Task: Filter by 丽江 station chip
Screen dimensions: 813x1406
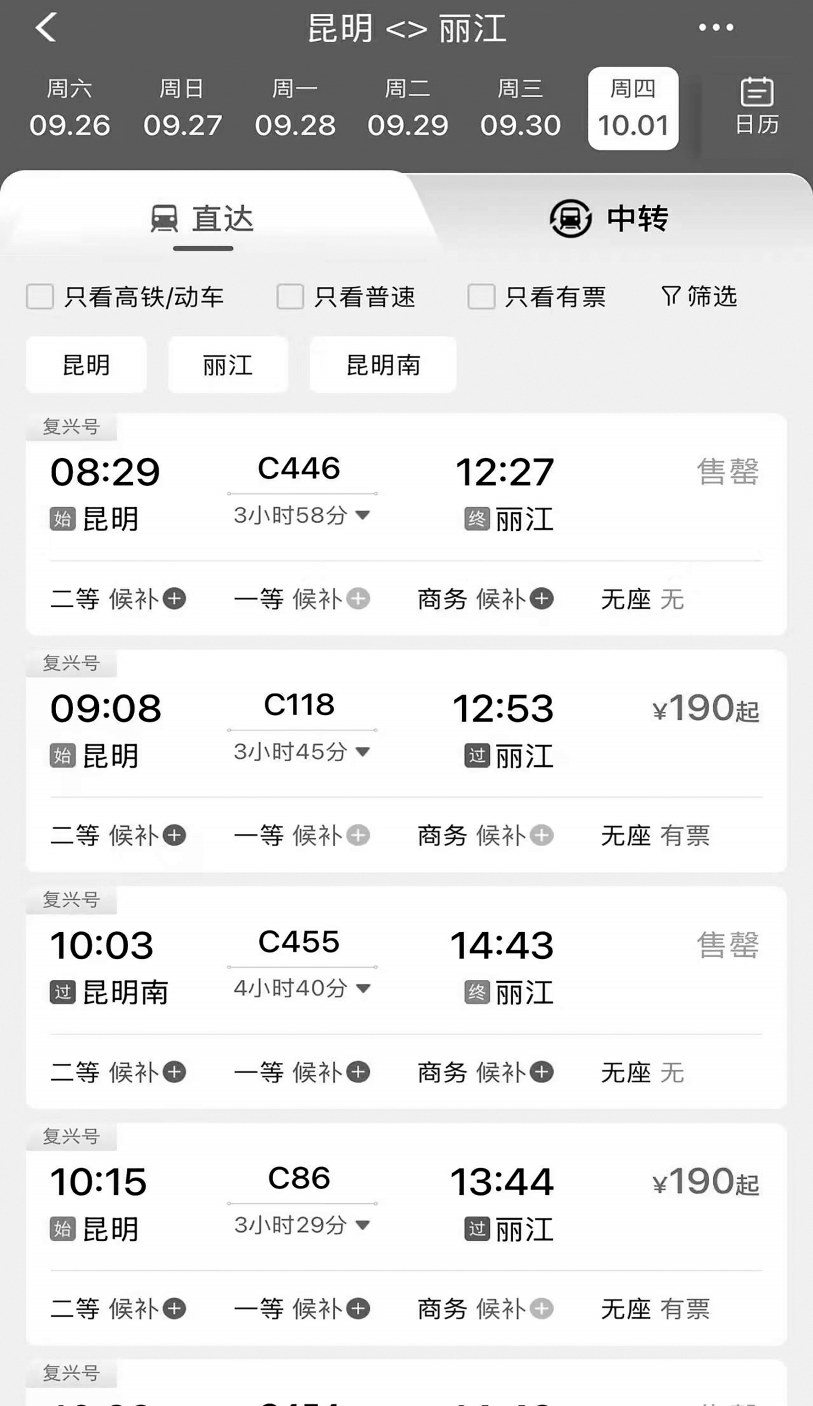Action: point(228,365)
